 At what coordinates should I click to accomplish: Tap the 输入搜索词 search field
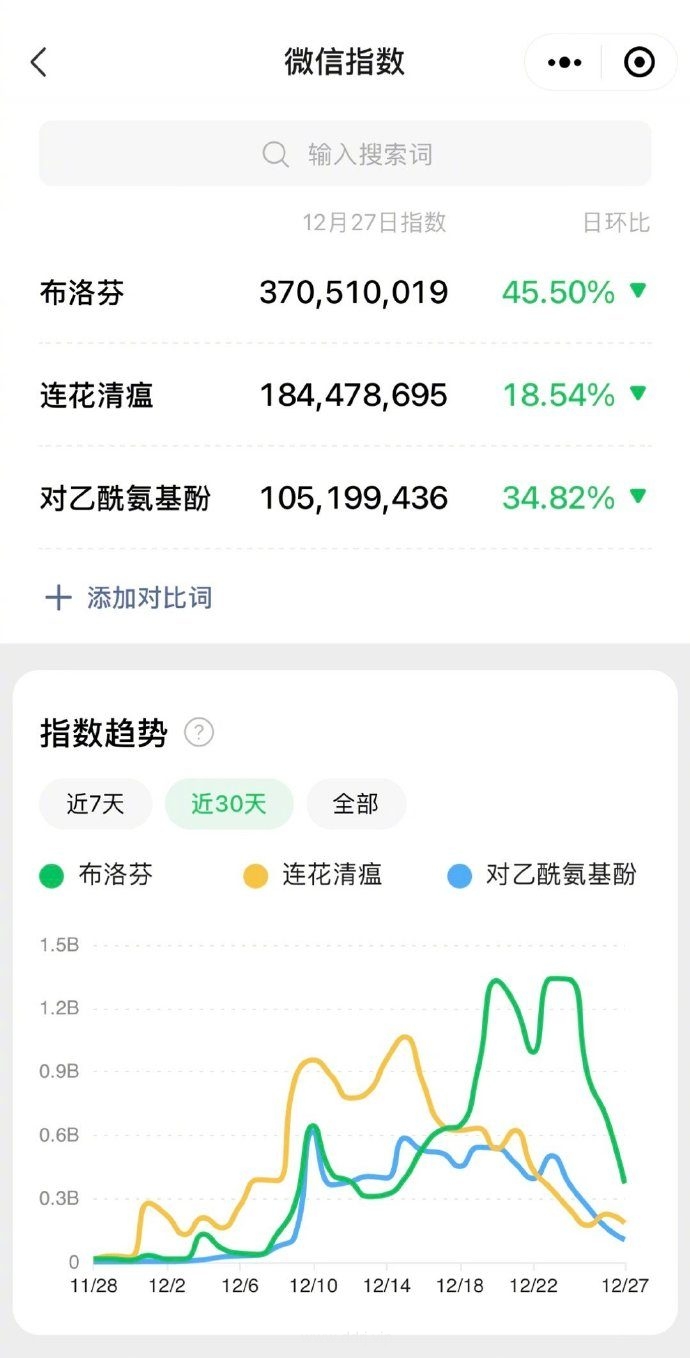pos(345,154)
